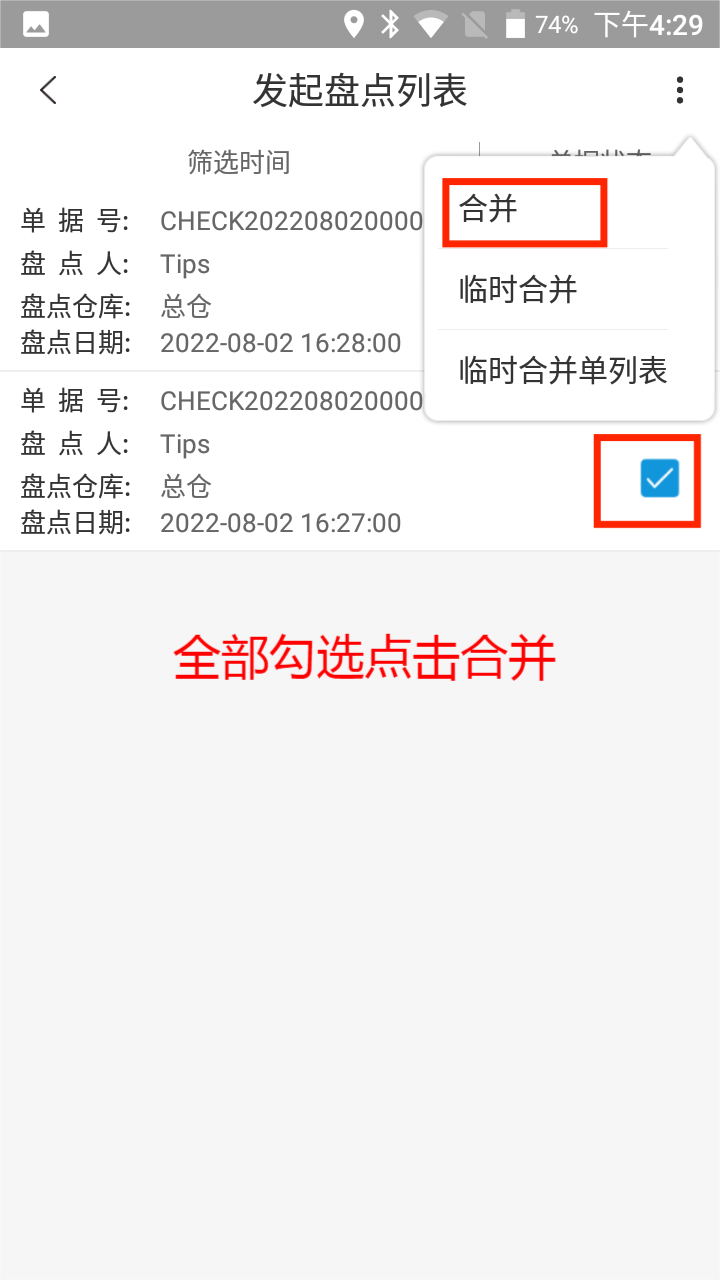Open the 筛选时间 filter
The height and width of the screenshot is (1280, 720).
coord(239,162)
